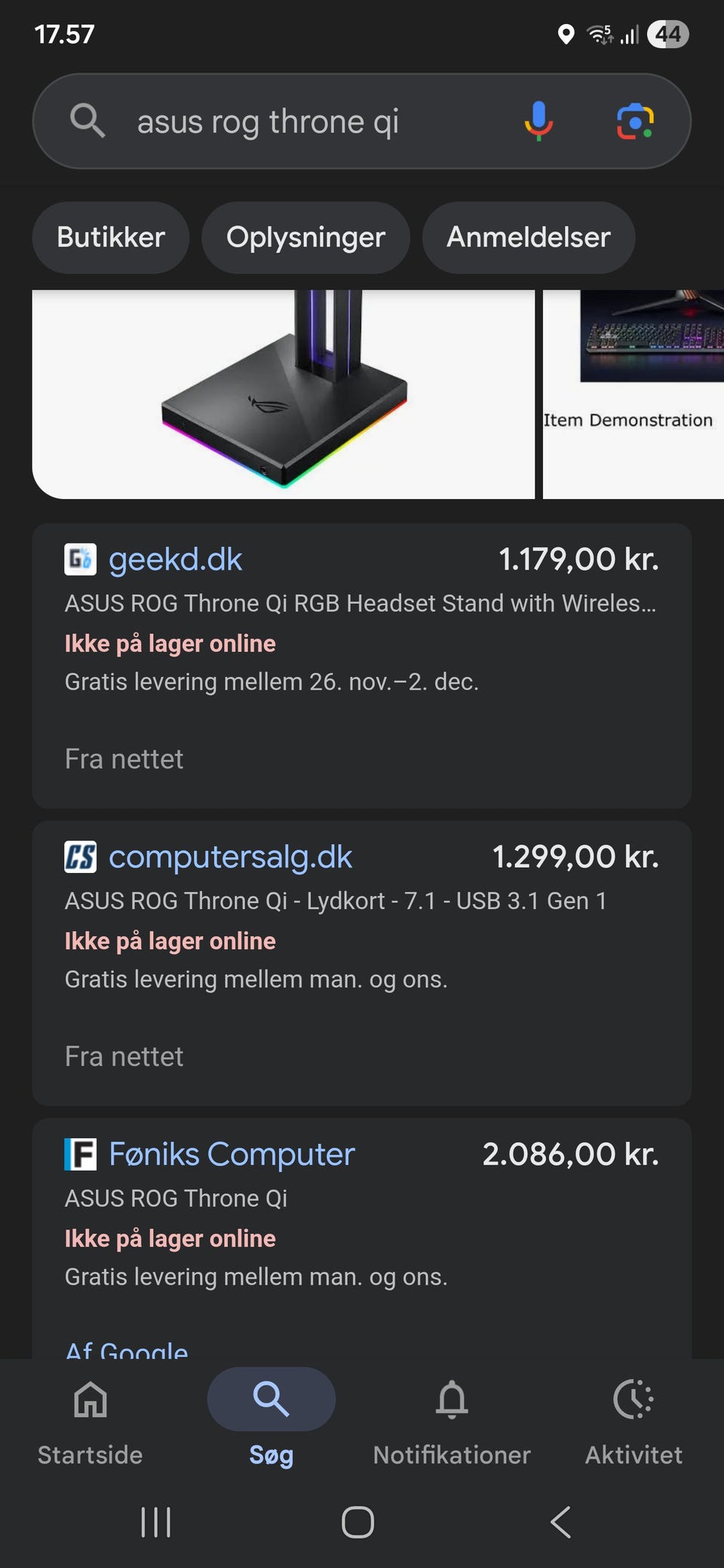724x1568 pixels.
Task: Tap the Føniks Computer store logo
Action: point(81,1153)
